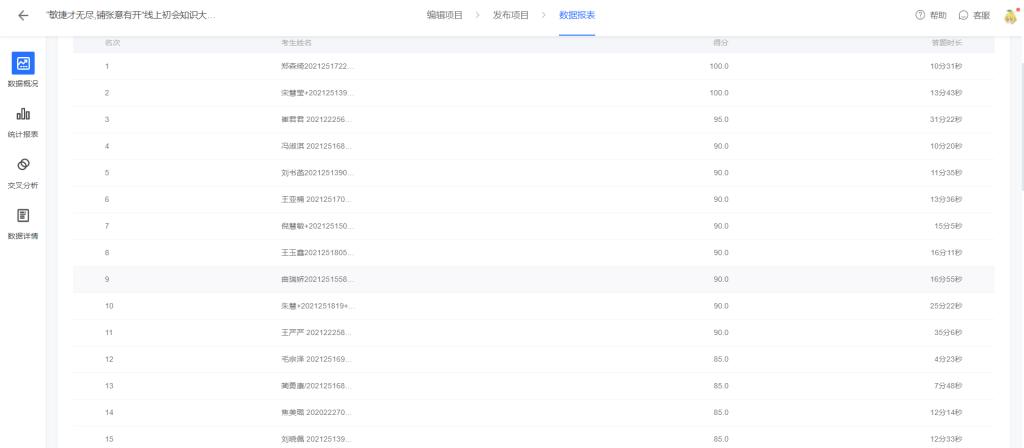Screen dimensions: 1024x448
Task: Open 统计报表 in the sidebar
Action: point(23,122)
